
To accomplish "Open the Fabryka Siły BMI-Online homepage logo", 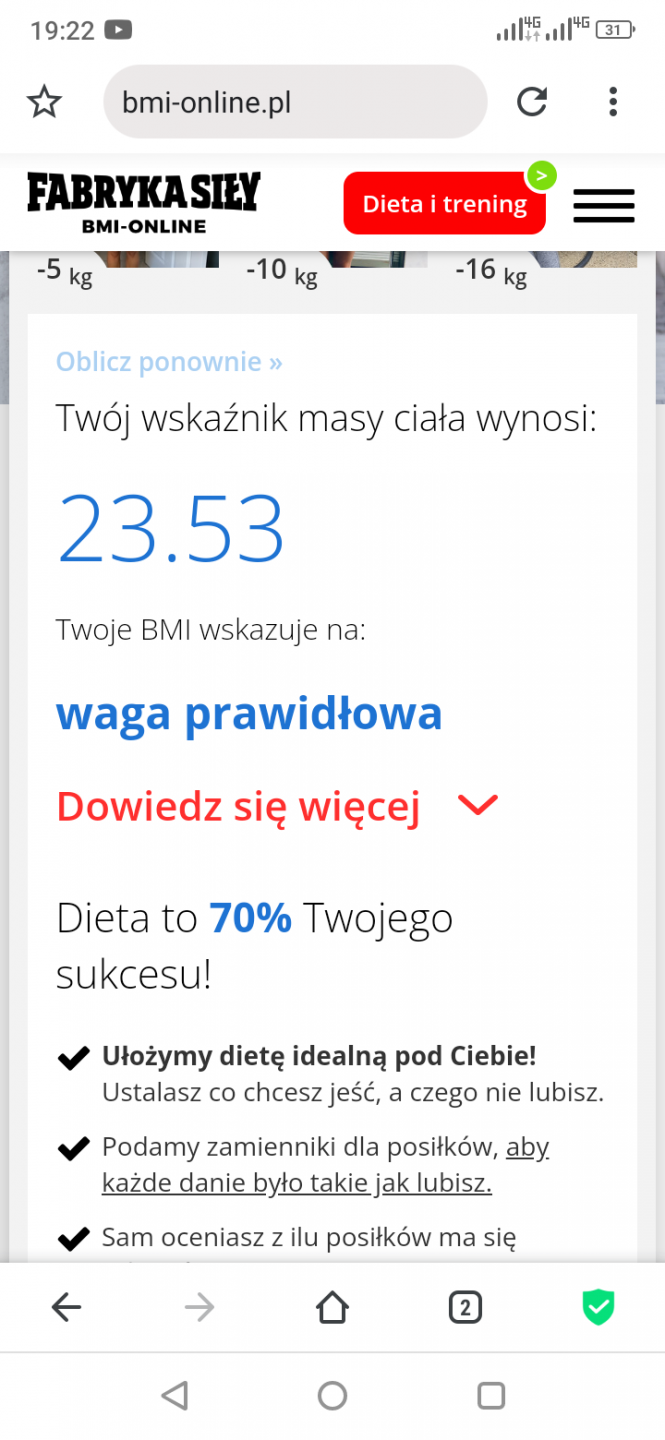I will click(143, 202).
